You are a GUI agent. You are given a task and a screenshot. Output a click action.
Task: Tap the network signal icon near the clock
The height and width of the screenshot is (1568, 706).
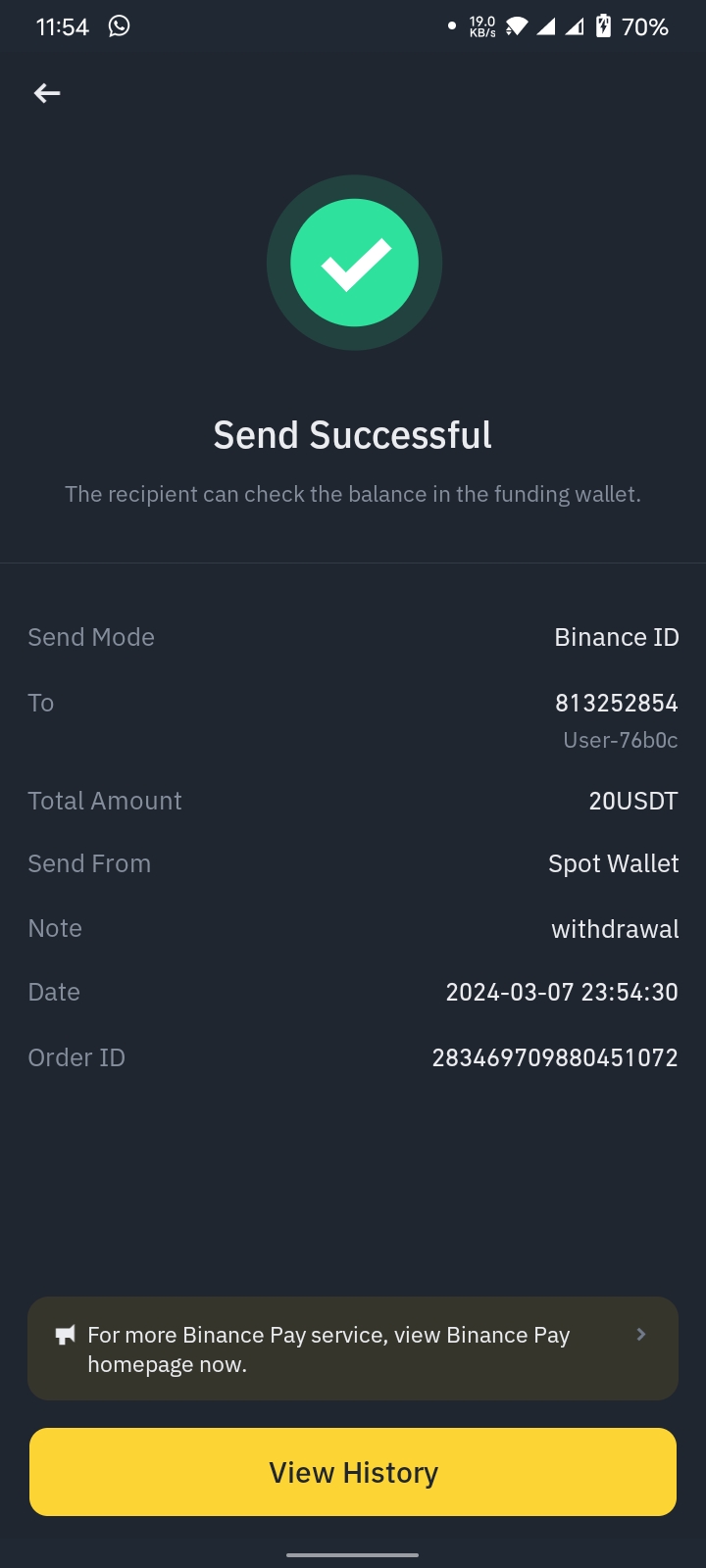click(x=546, y=26)
